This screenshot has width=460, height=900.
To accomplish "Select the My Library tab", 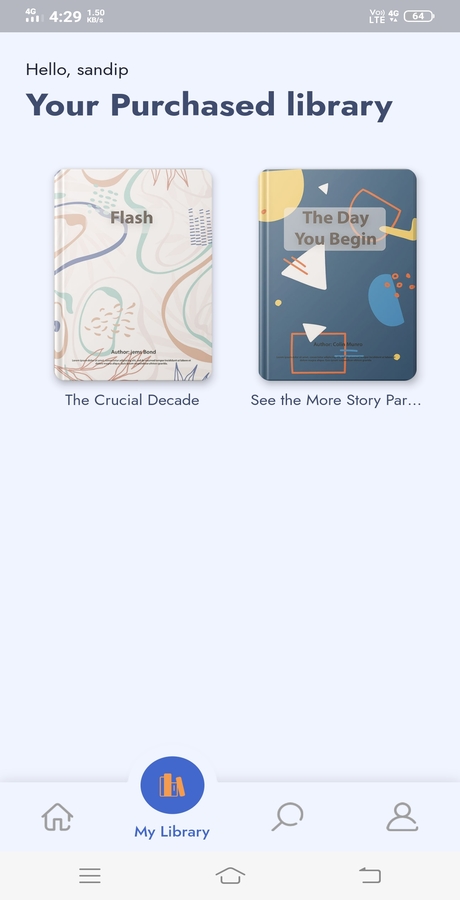I will click(172, 798).
